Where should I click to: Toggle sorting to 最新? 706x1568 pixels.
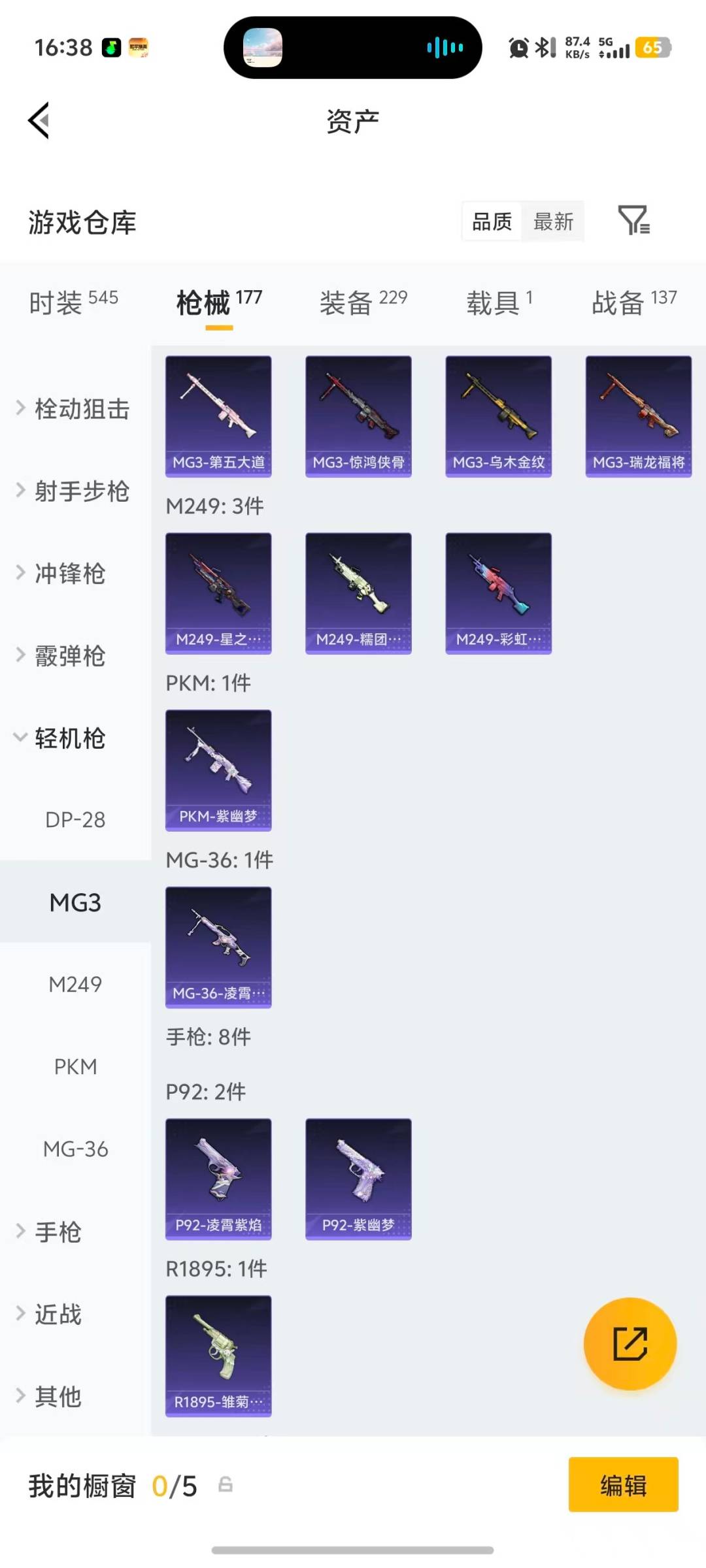[x=553, y=222]
